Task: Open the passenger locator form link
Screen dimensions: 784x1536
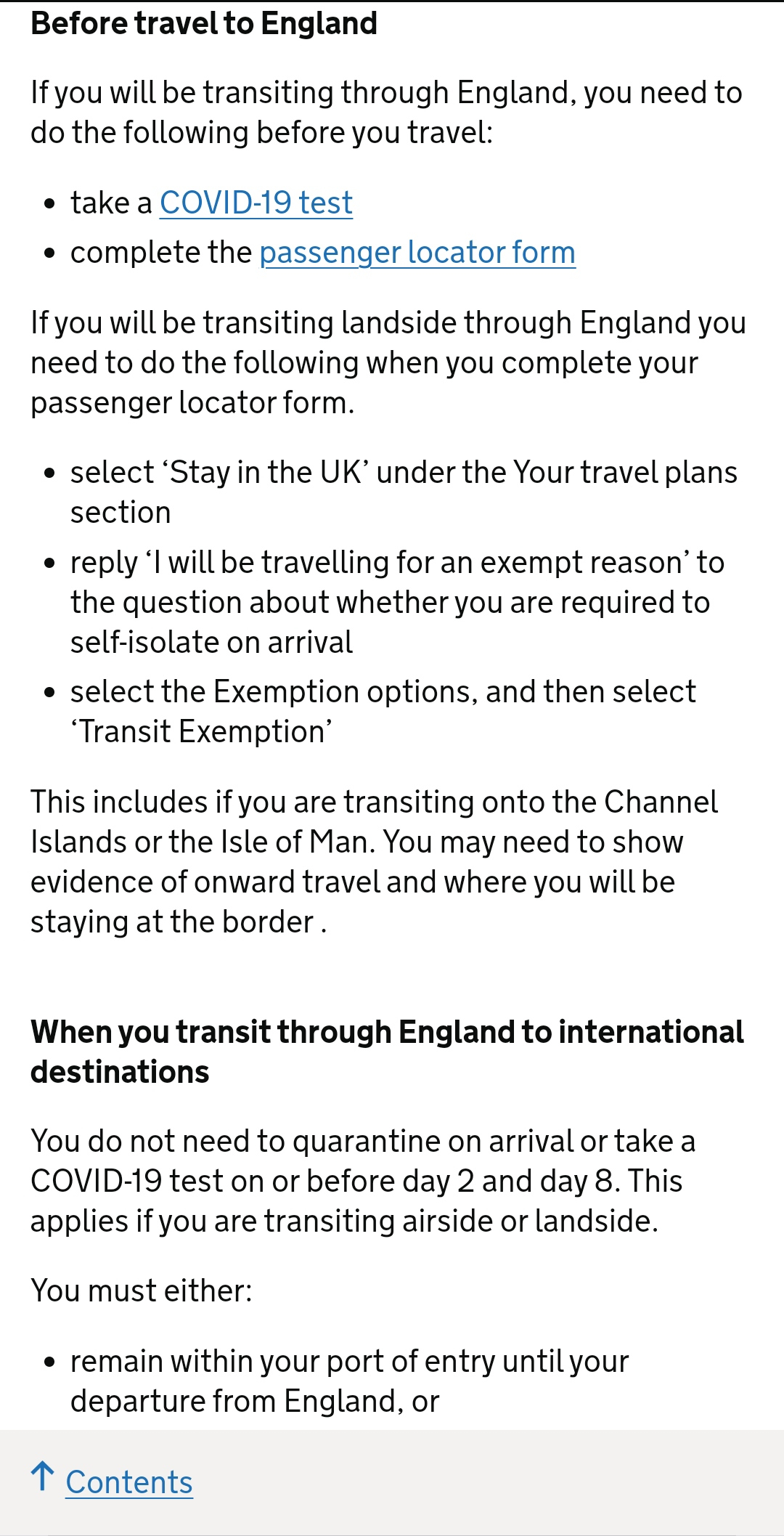Action: pyautogui.click(x=417, y=253)
